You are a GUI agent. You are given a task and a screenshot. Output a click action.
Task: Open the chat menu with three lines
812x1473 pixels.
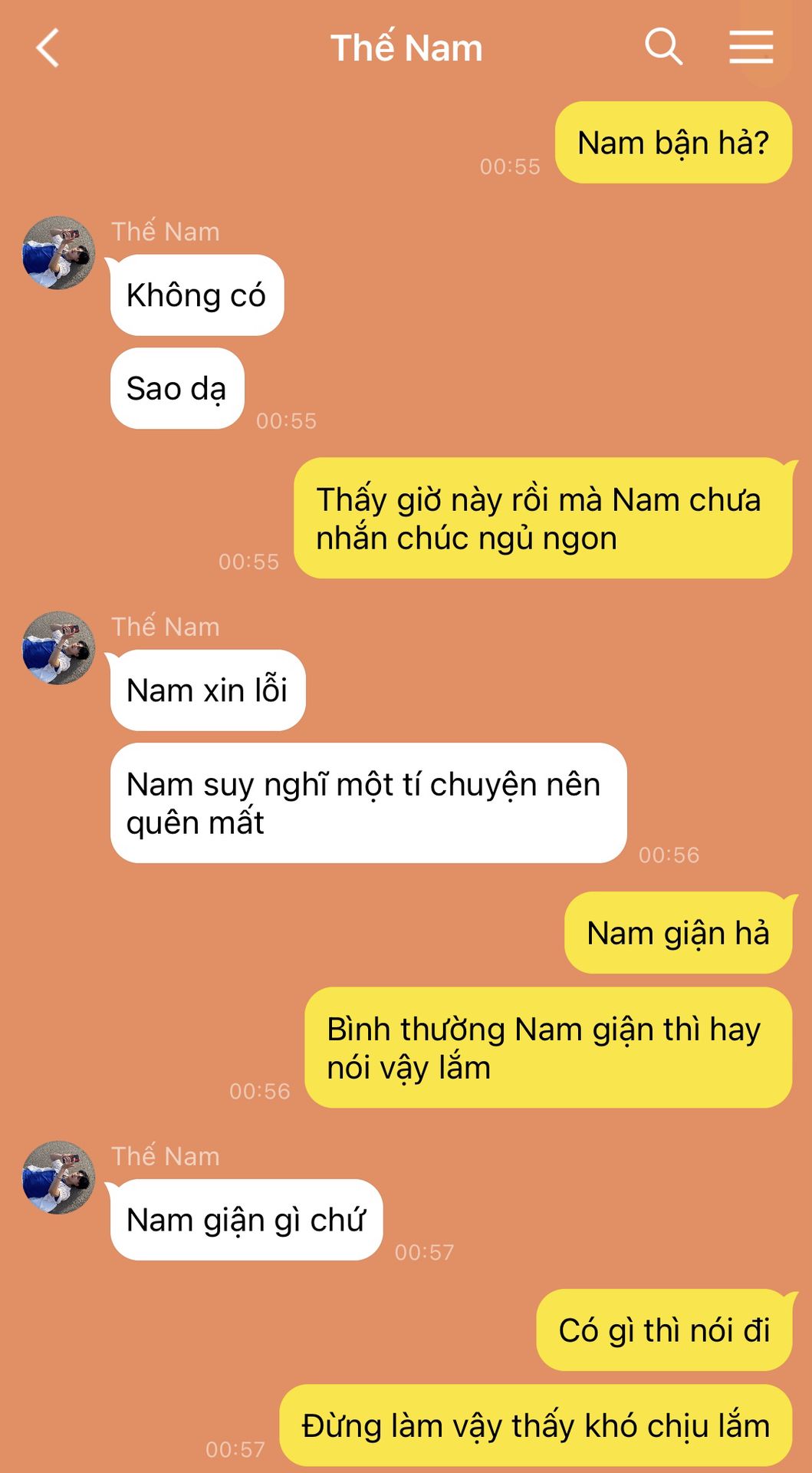[x=751, y=48]
